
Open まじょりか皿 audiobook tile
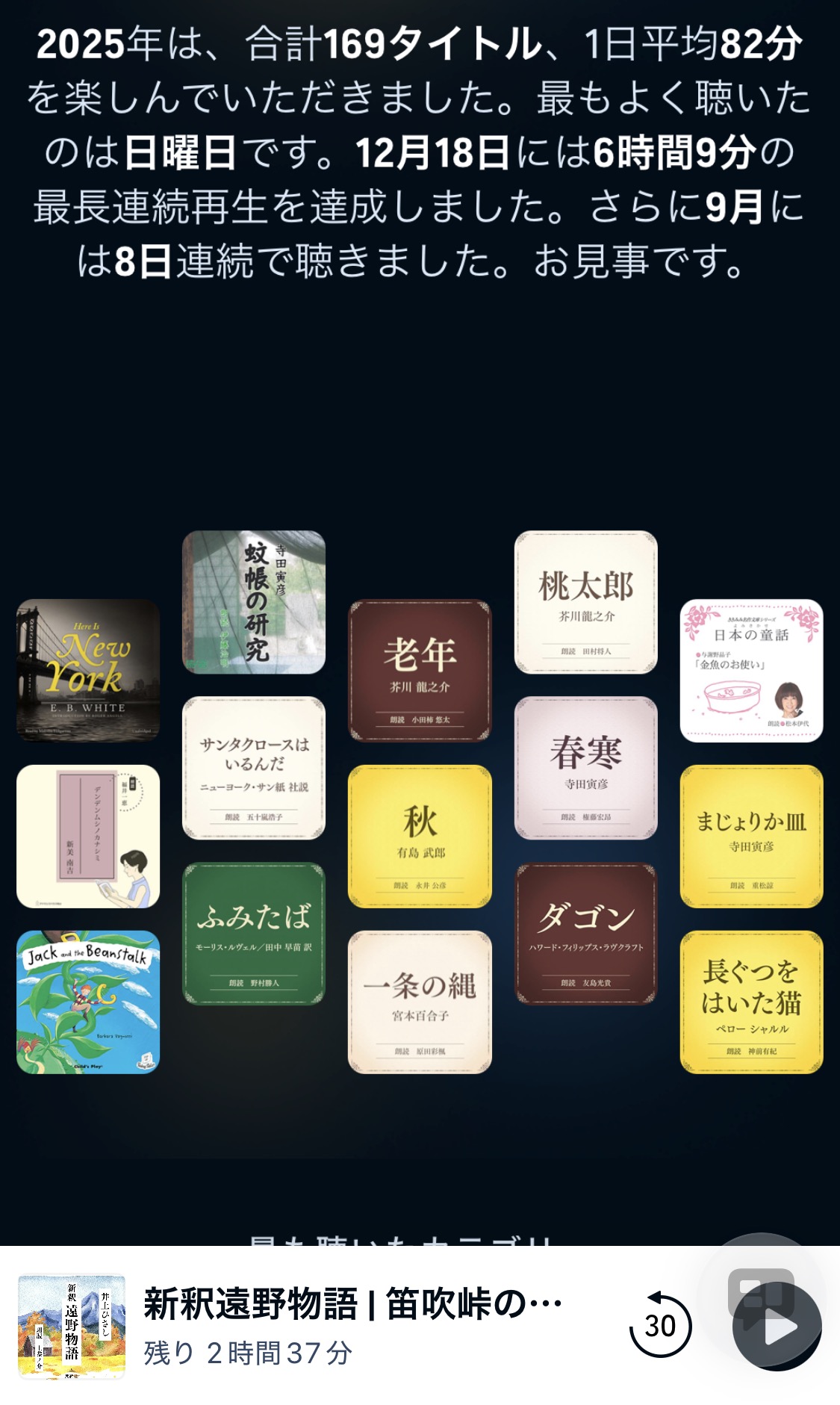coord(751,836)
